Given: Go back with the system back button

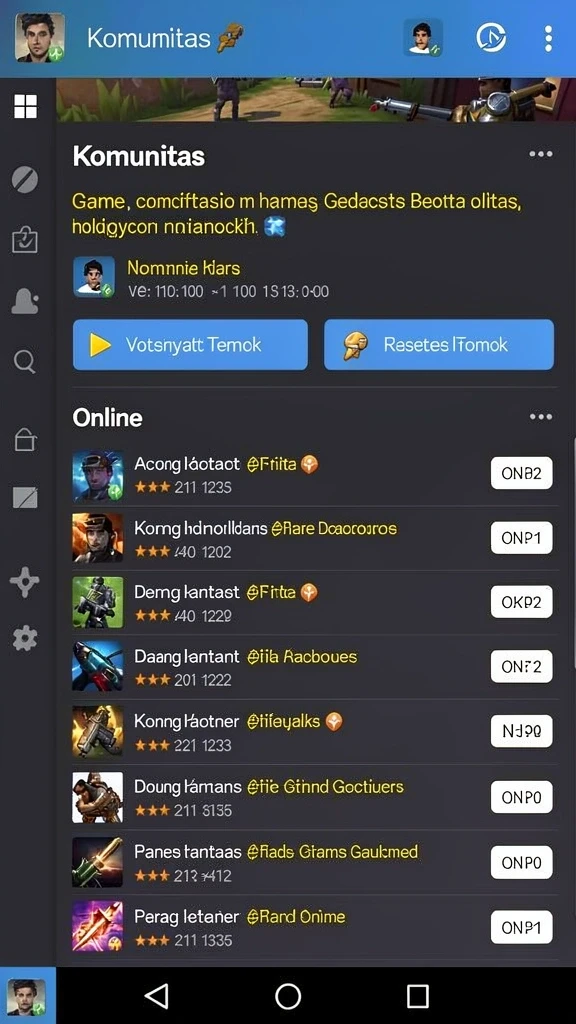Looking at the screenshot, I should click(x=157, y=997).
